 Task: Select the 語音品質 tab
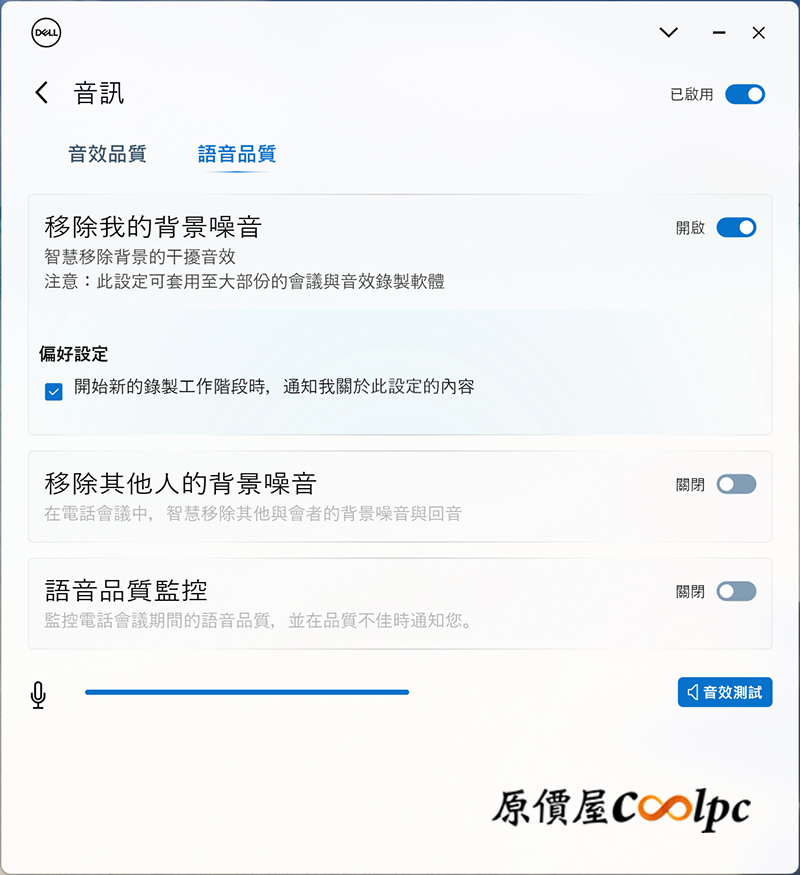pos(236,154)
